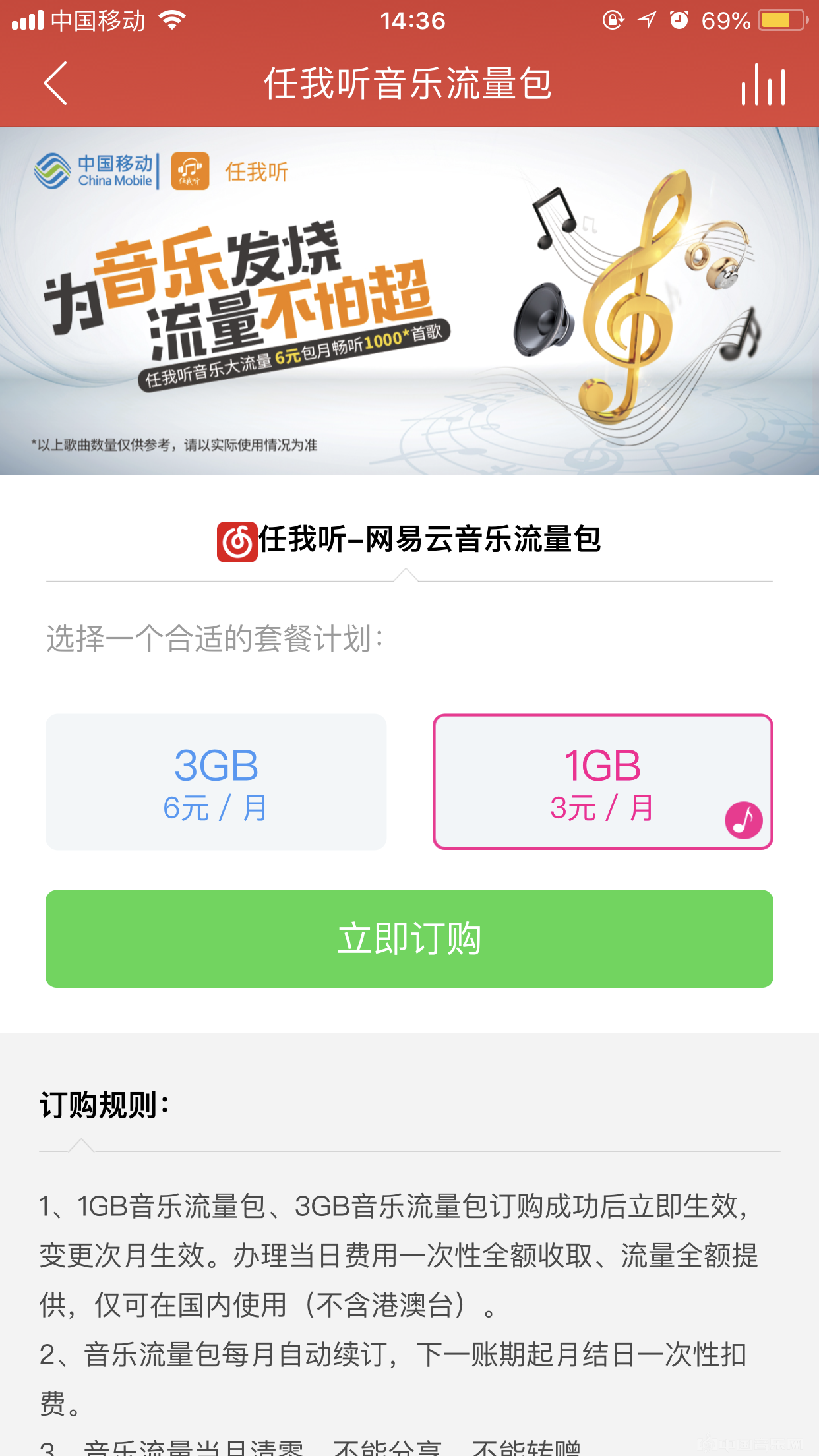Image resolution: width=819 pixels, height=1456 pixels.
Task: Select the 3GB 6元/月 plan
Action: [x=216, y=782]
